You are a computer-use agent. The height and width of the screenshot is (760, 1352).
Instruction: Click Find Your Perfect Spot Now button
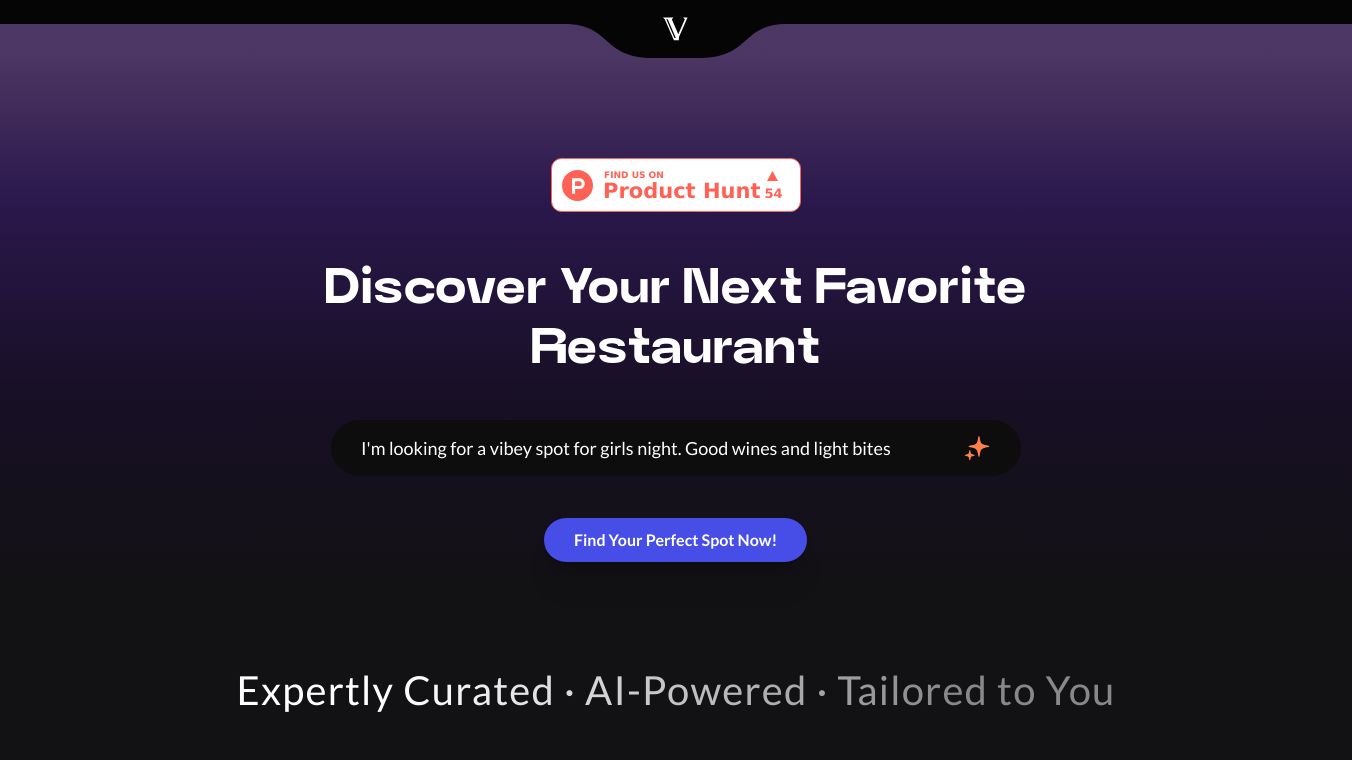tap(675, 540)
